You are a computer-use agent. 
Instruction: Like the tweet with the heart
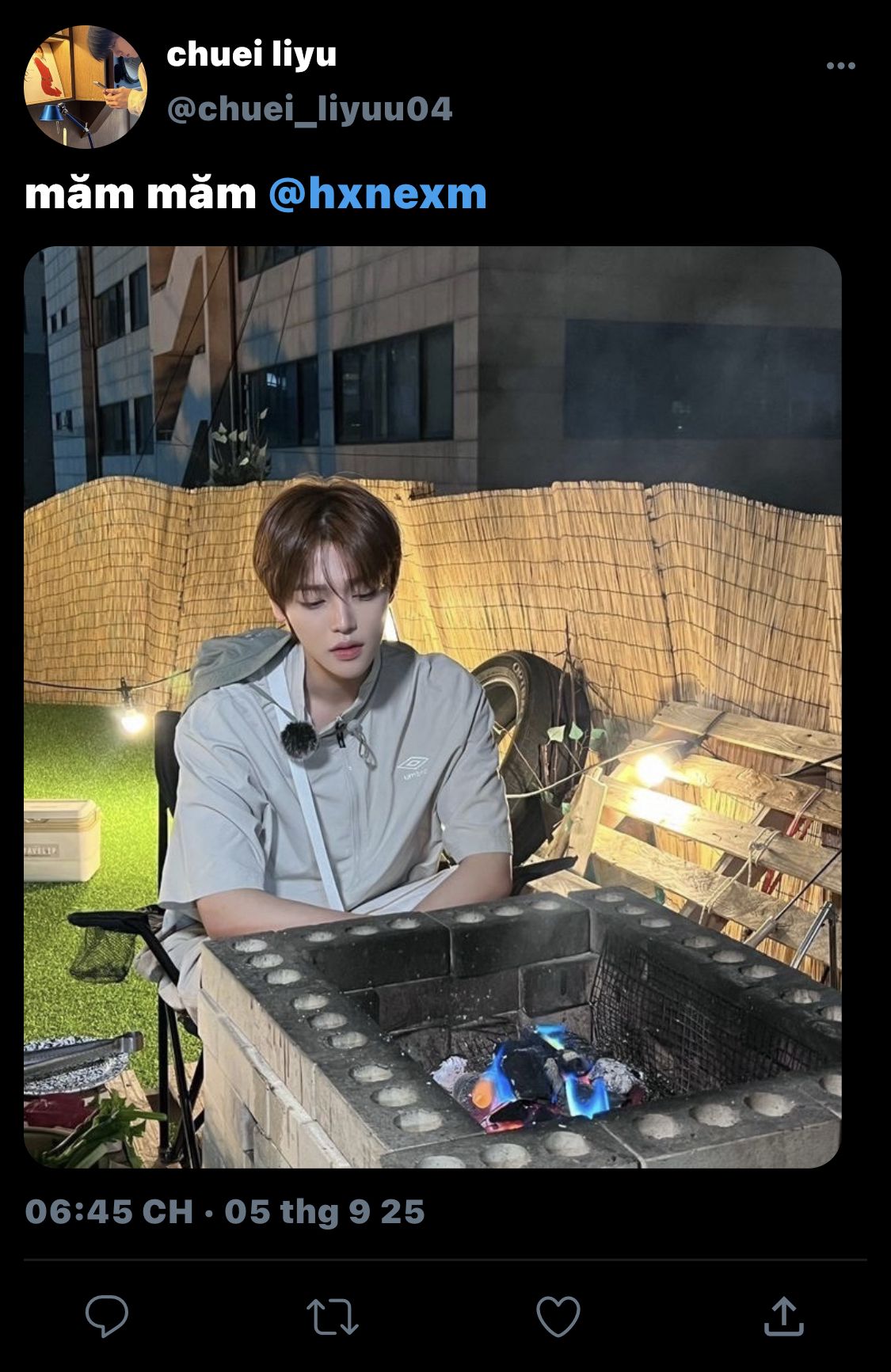click(x=558, y=1316)
